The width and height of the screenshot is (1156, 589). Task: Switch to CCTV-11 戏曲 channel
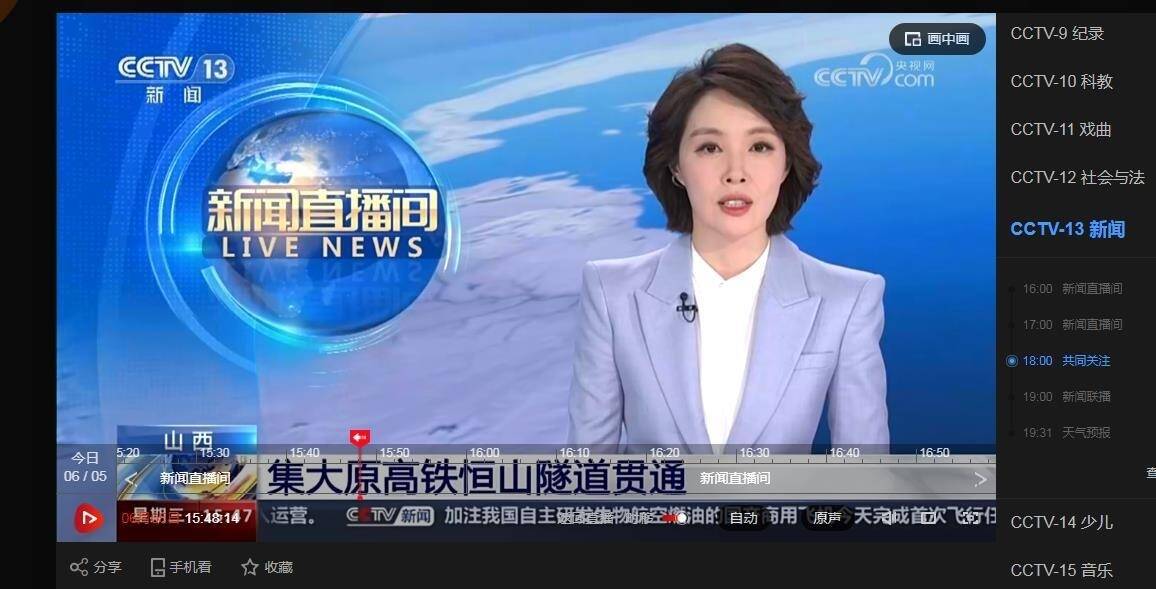[1061, 129]
